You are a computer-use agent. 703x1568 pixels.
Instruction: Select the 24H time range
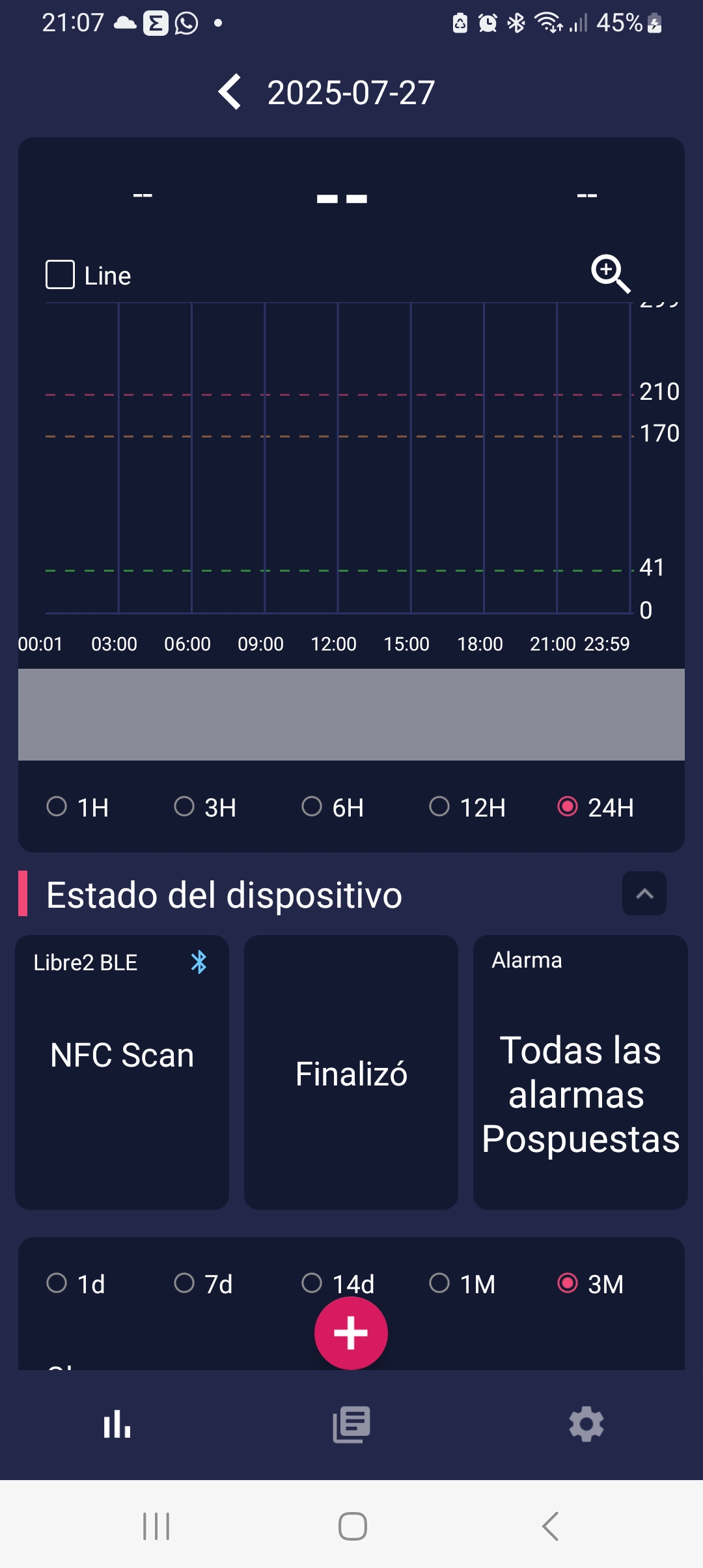tap(596, 807)
